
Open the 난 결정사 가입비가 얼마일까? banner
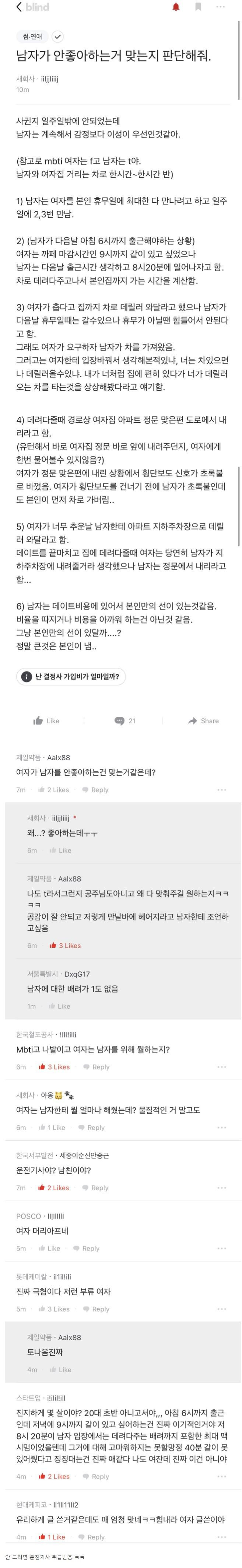tap(71, 676)
